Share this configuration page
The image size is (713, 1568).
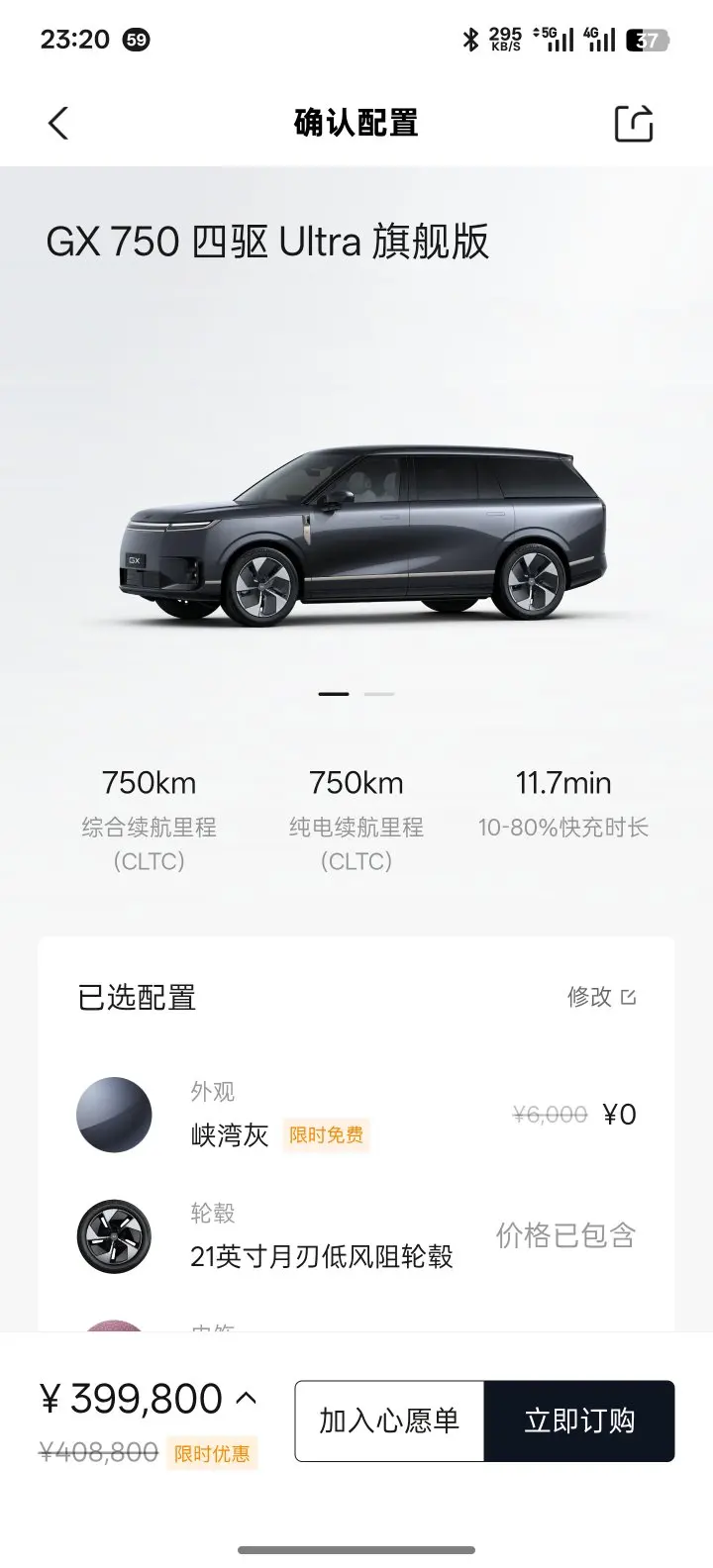tap(634, 124)
